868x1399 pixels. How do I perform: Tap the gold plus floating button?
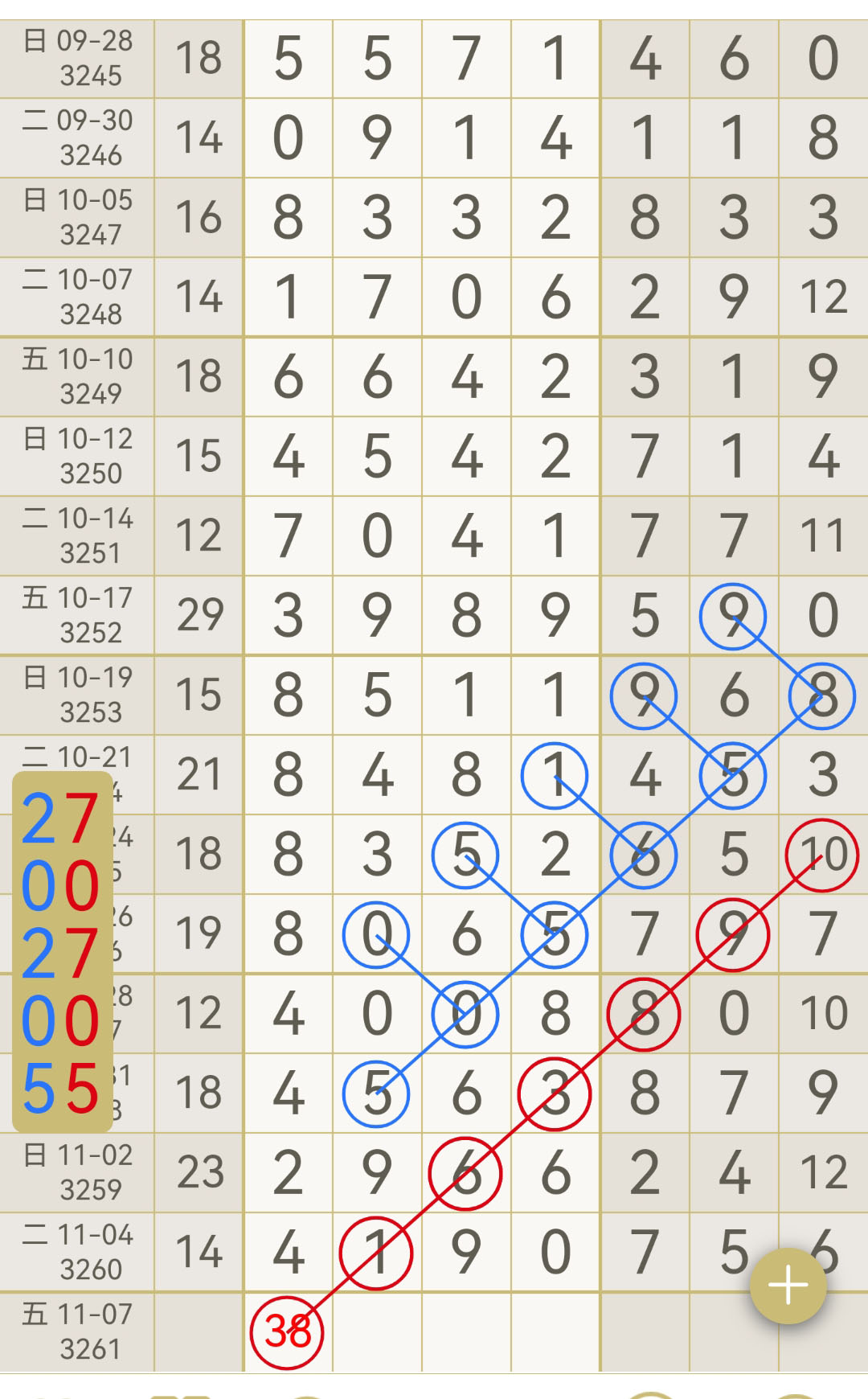click(788, 1286)
